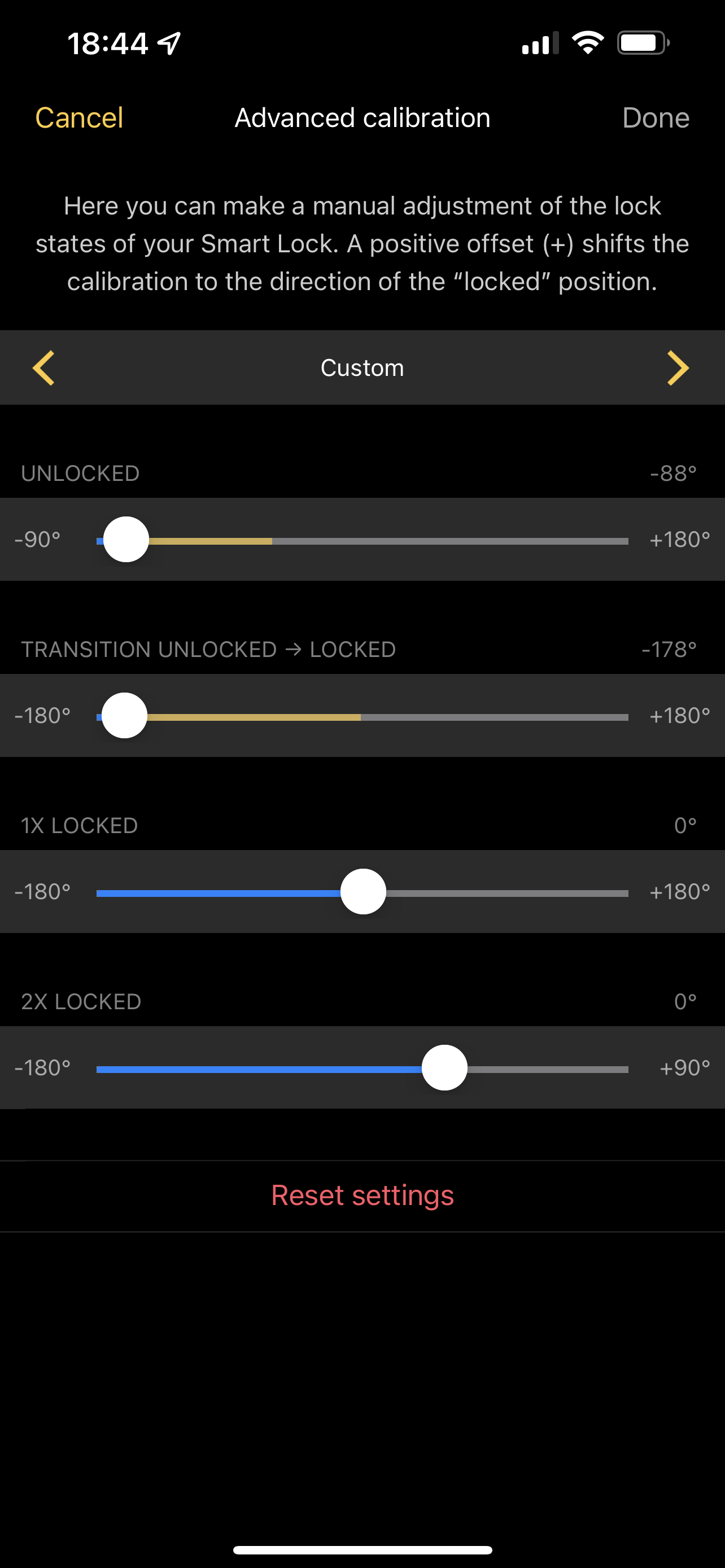This screenshot has width=725, height=1568.
Task: Cancel the advanced calibration
Action: tap(79, 117)
